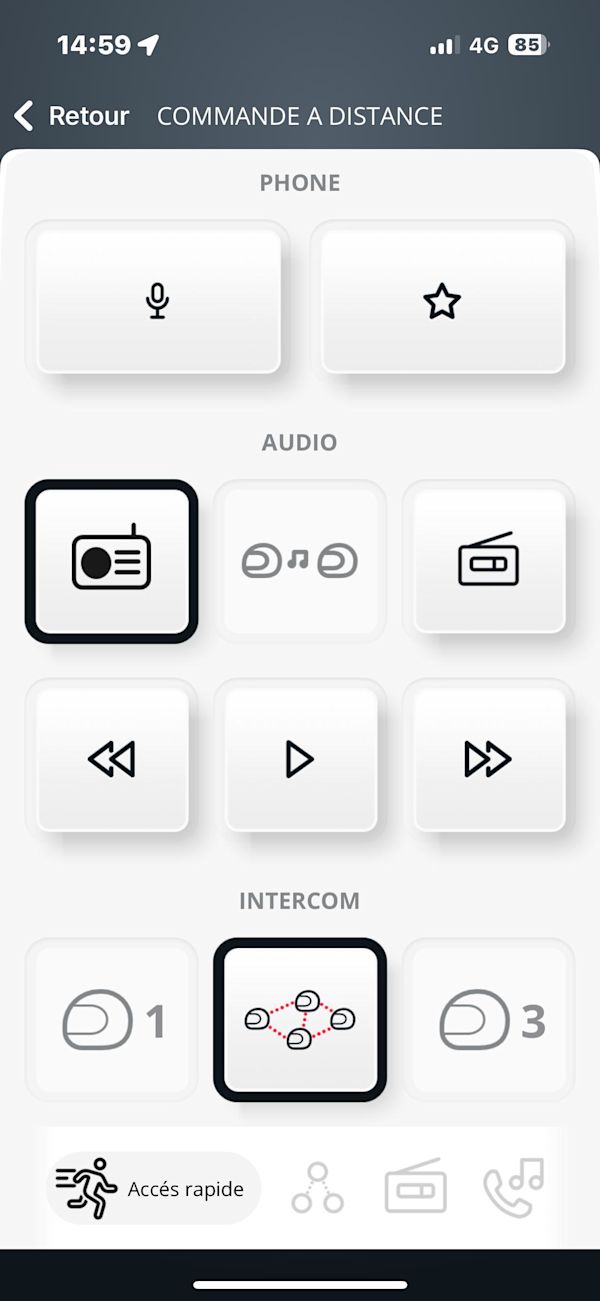
Task: Open the phone and music tab
Action: point(512,1188)
